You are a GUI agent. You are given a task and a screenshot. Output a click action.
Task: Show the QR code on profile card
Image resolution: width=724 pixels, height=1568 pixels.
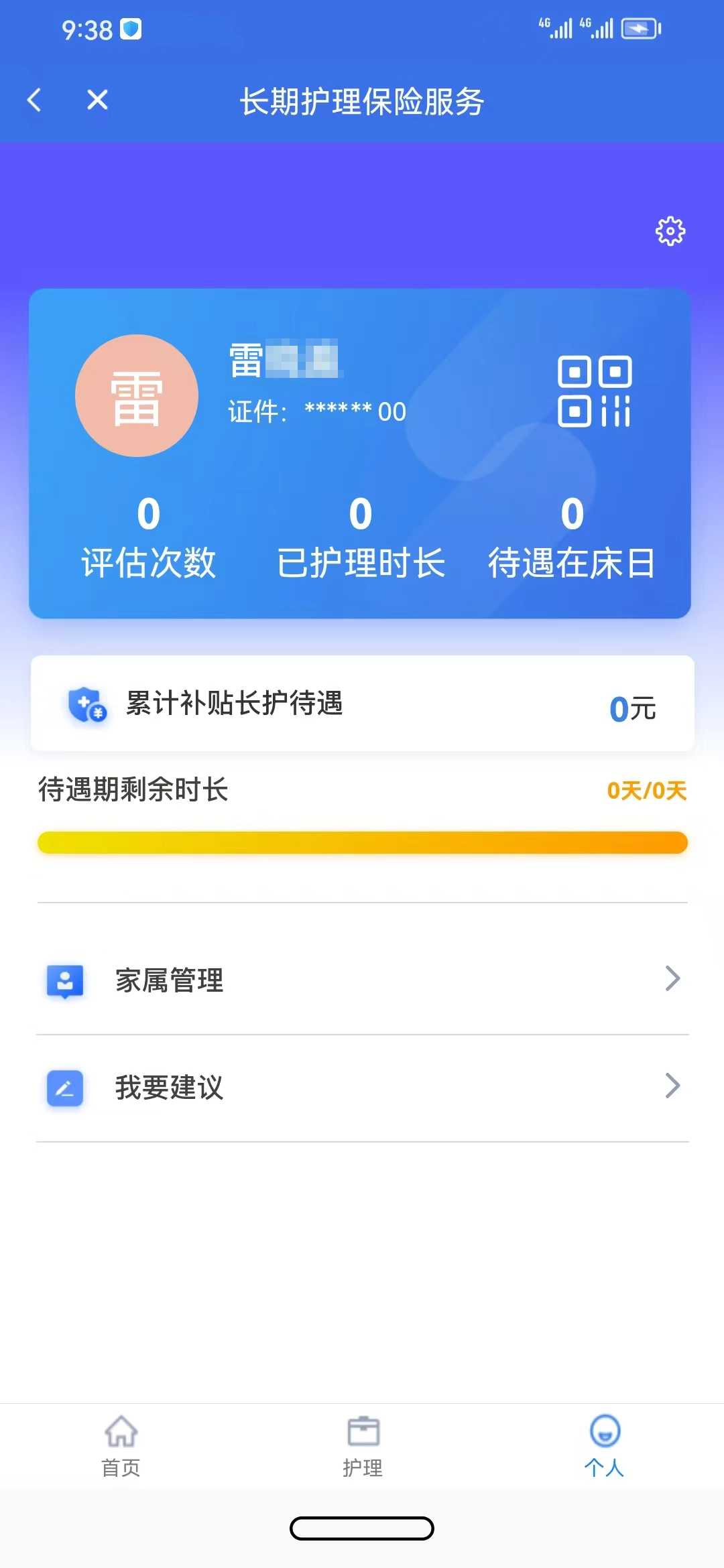pos(595,391)
